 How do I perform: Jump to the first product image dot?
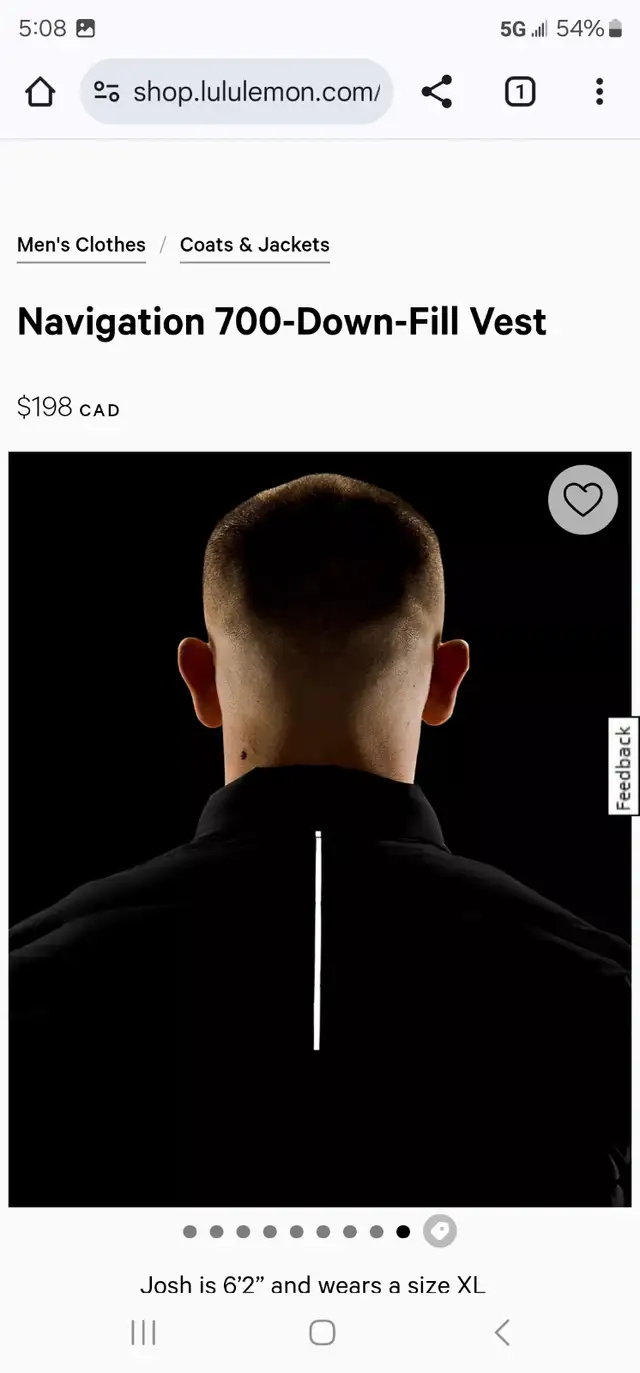190,1232
